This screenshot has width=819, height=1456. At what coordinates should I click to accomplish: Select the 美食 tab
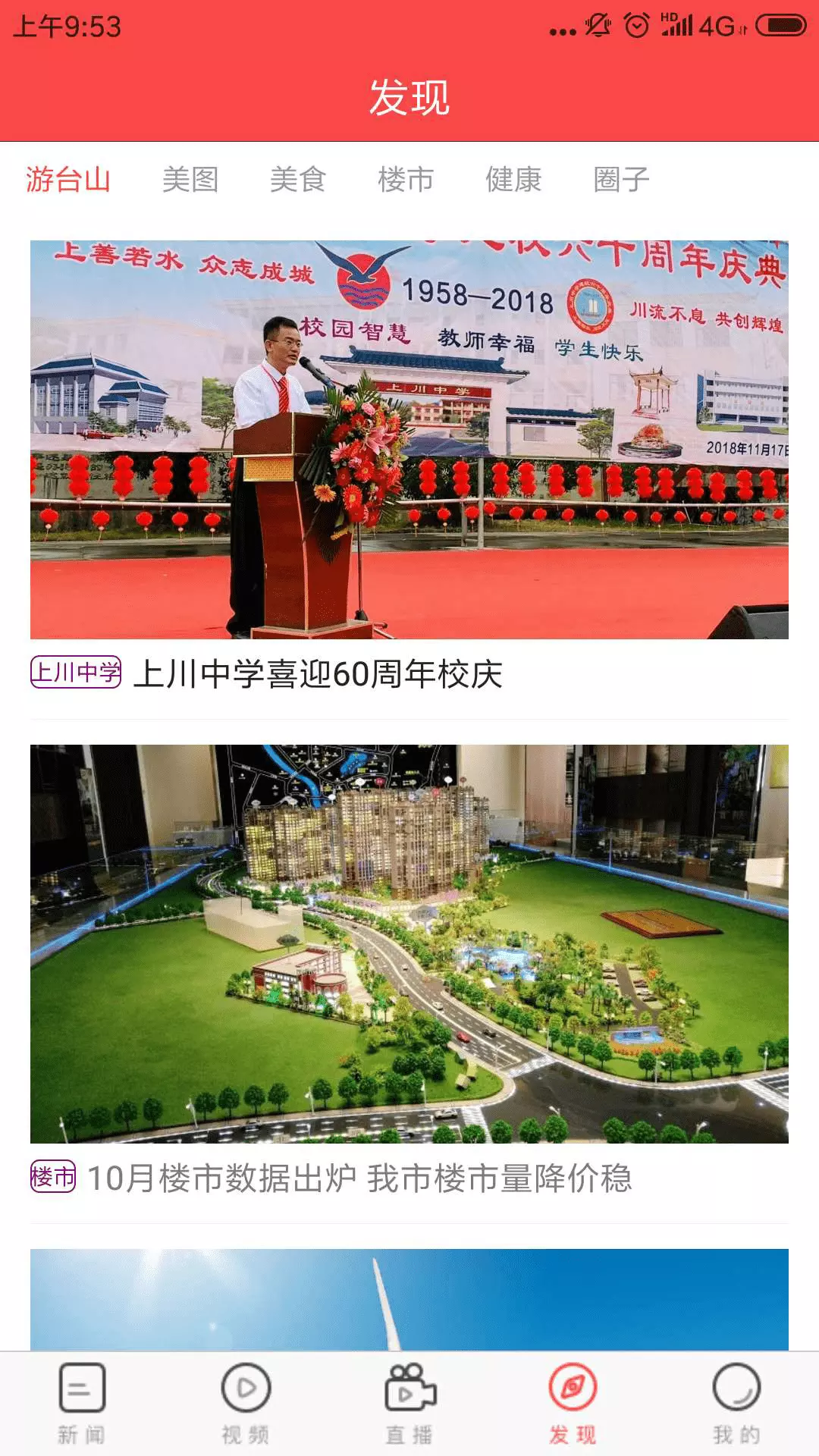(298, 180)
